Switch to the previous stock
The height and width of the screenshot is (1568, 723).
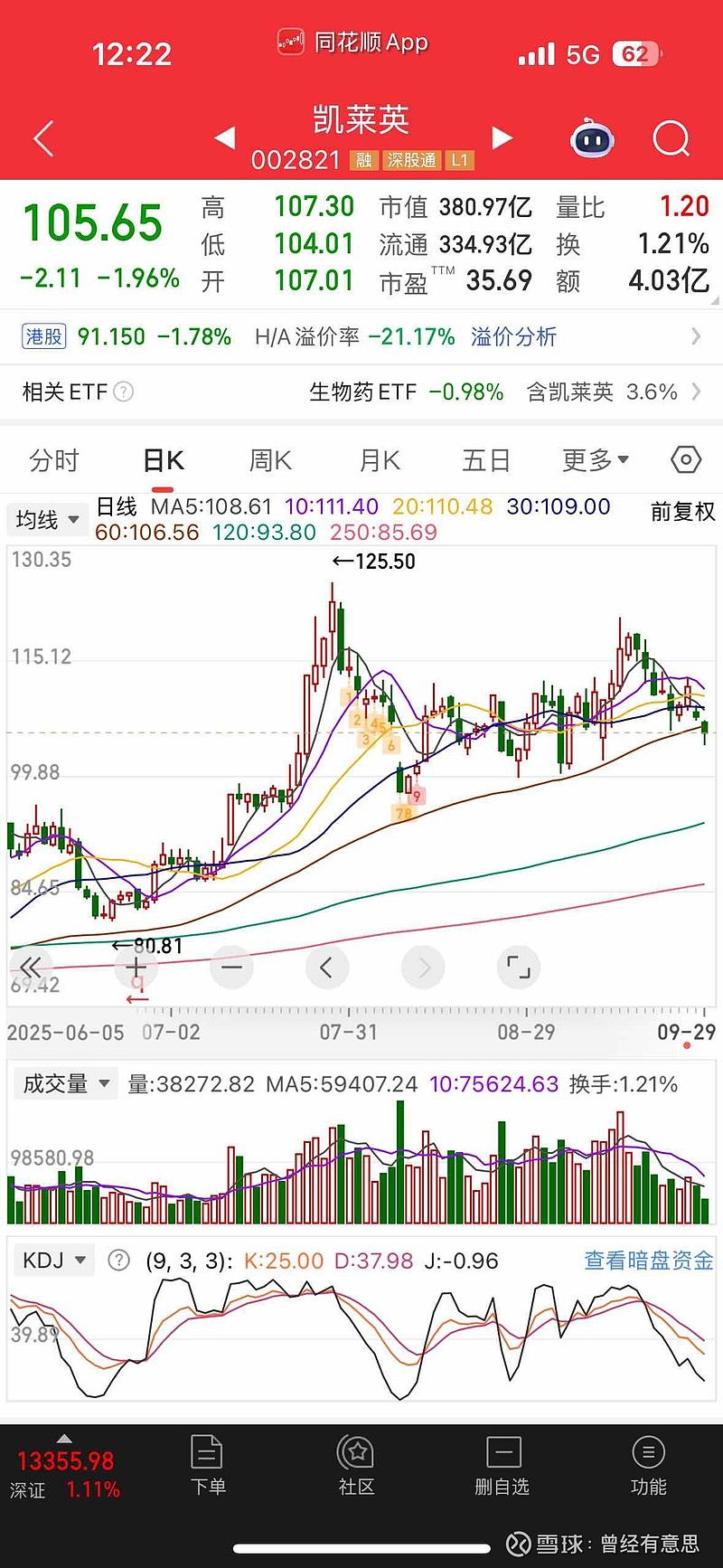[225, 138]
